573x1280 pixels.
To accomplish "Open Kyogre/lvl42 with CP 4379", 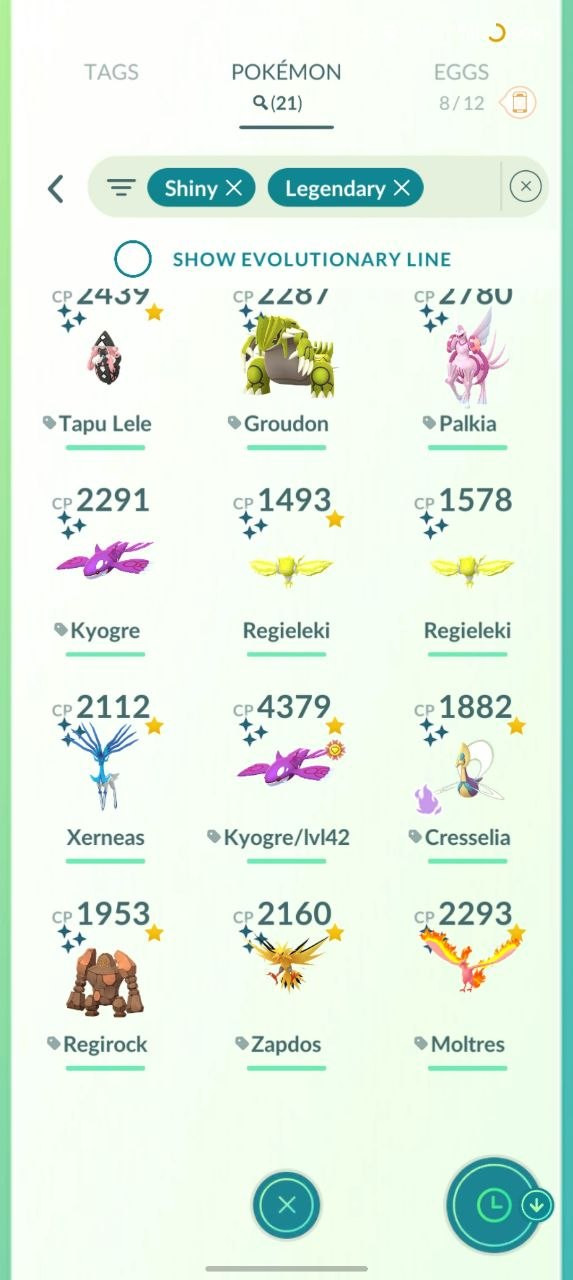I will tap(287, 777).
